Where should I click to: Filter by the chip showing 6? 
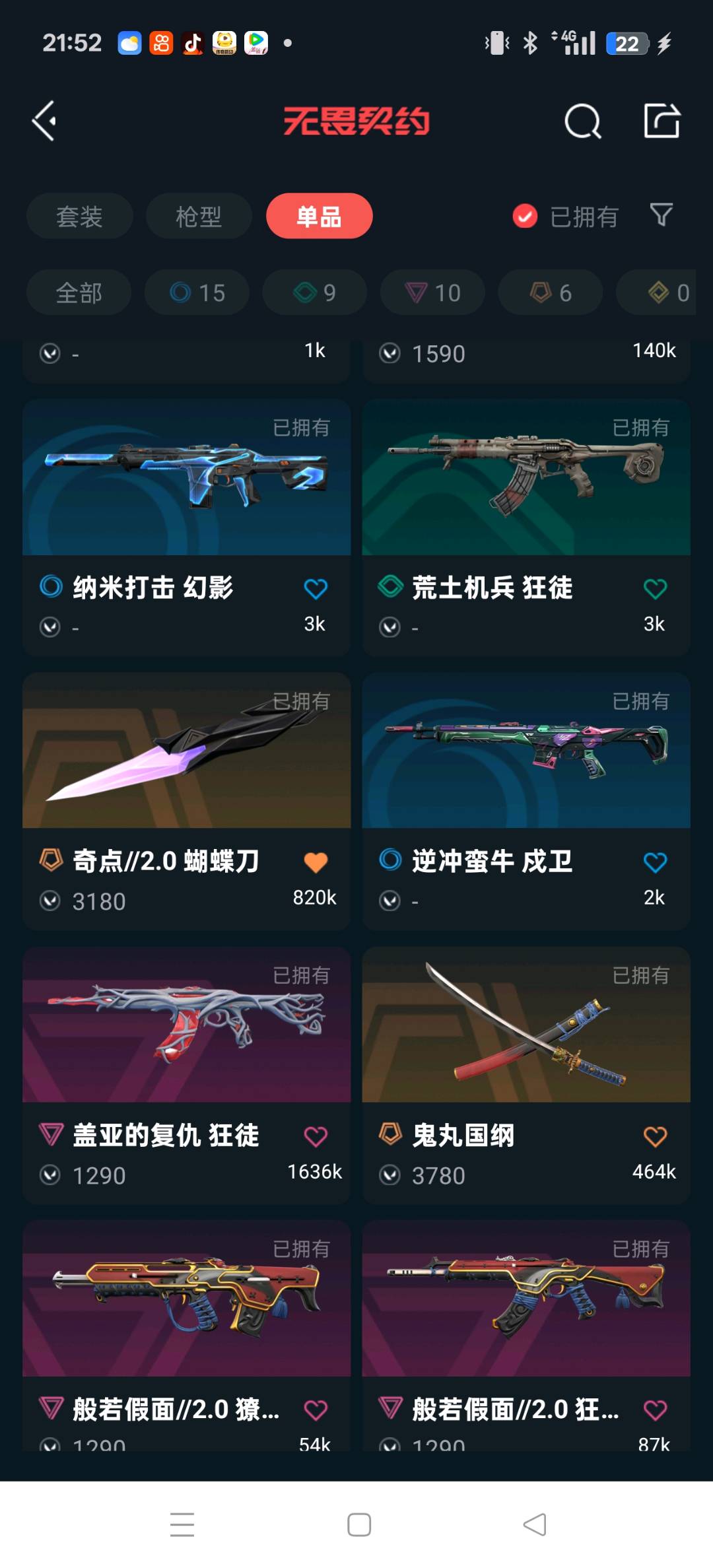(x=550, y=292)
